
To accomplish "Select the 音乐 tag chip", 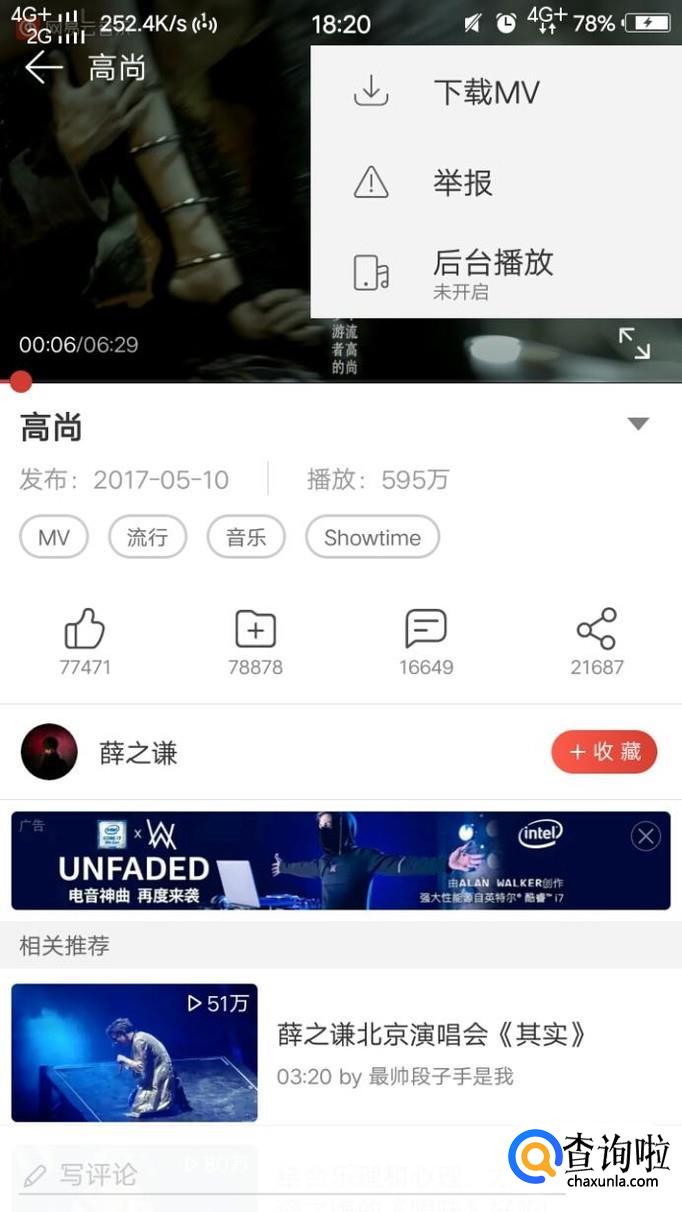I will click(246, 538).
